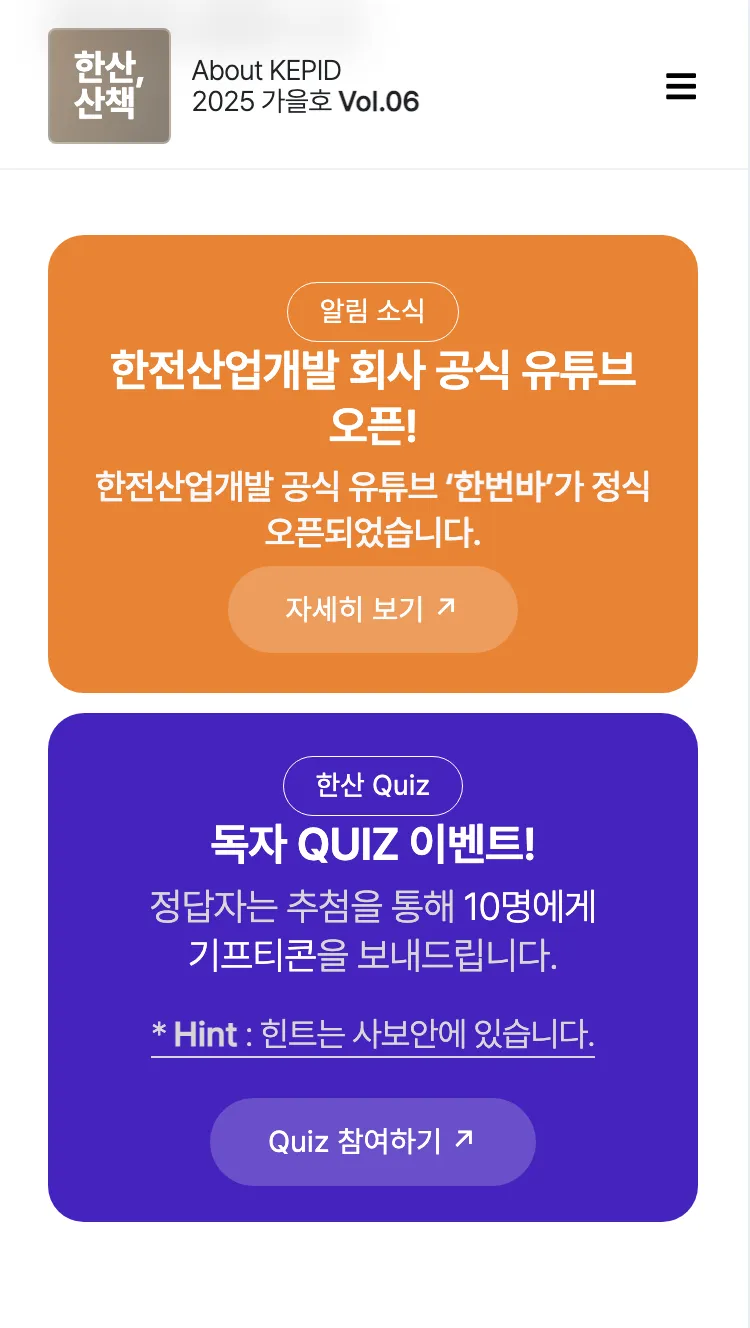The height and width of the screenshot is (1328, 750).
Task: Select the 한전산업개발 회사 공식 유튜브 오픈 headline
Action: [373, 394]
